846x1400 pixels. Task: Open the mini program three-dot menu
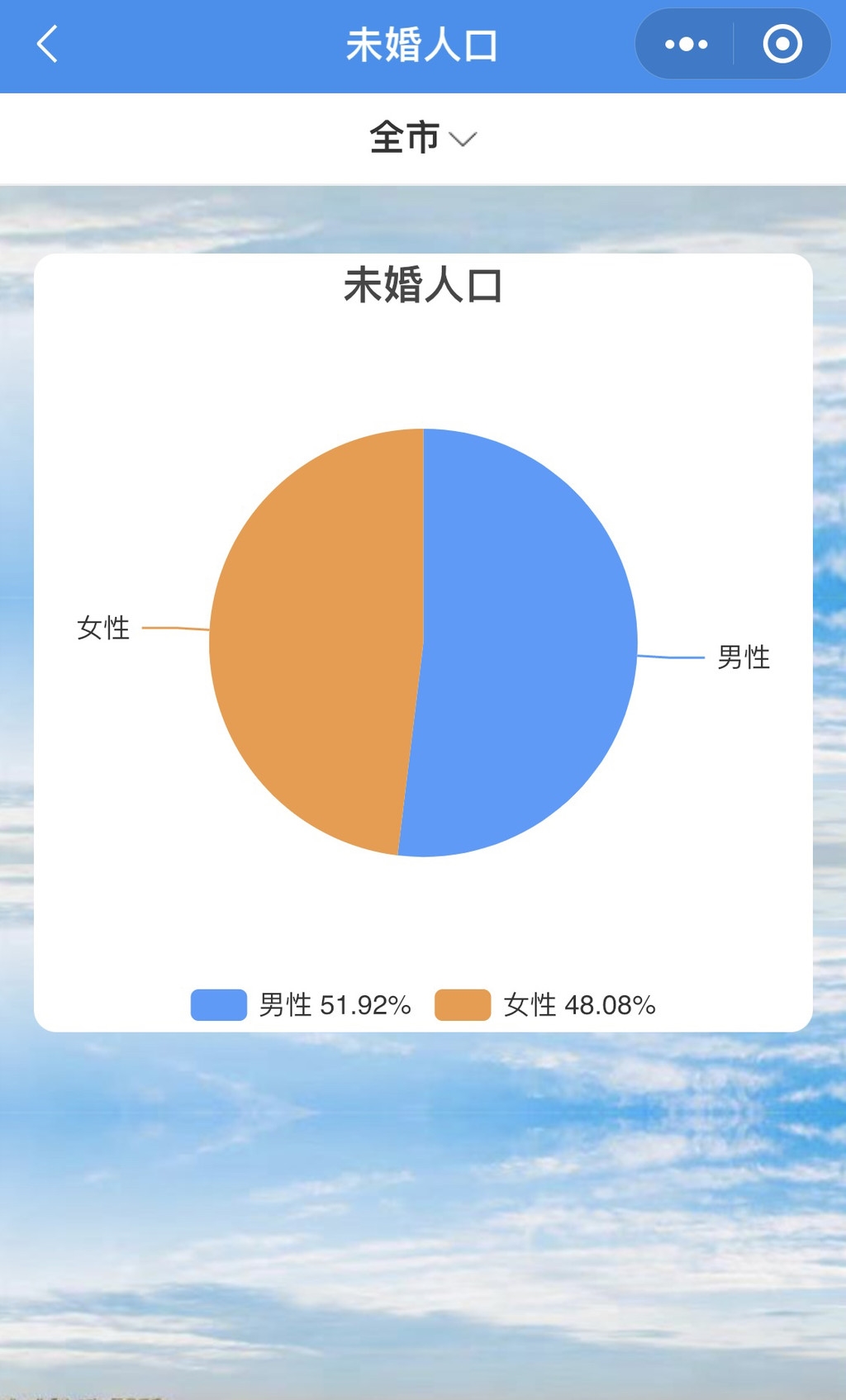(x=686, y=45)
